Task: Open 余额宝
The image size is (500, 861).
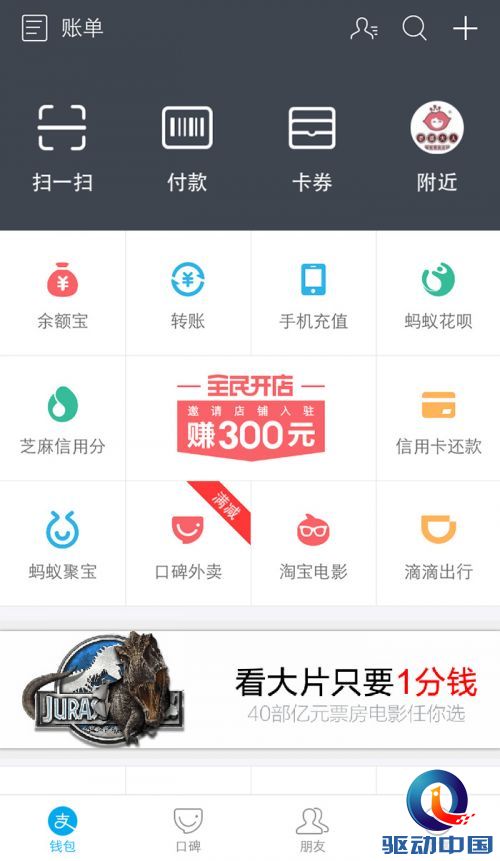Action: coord(63,294)
